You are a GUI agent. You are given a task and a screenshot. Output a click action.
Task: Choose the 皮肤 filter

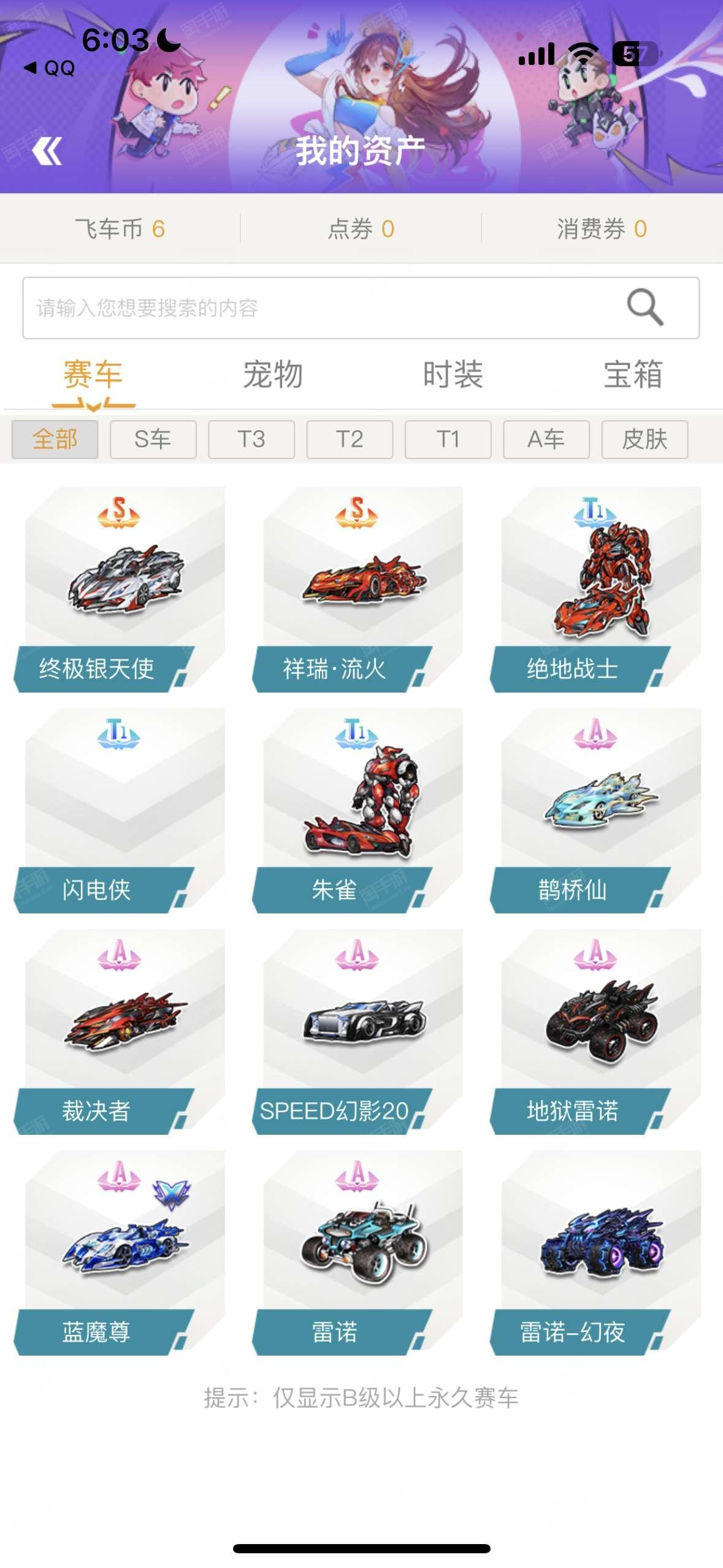tap(645, 439)
